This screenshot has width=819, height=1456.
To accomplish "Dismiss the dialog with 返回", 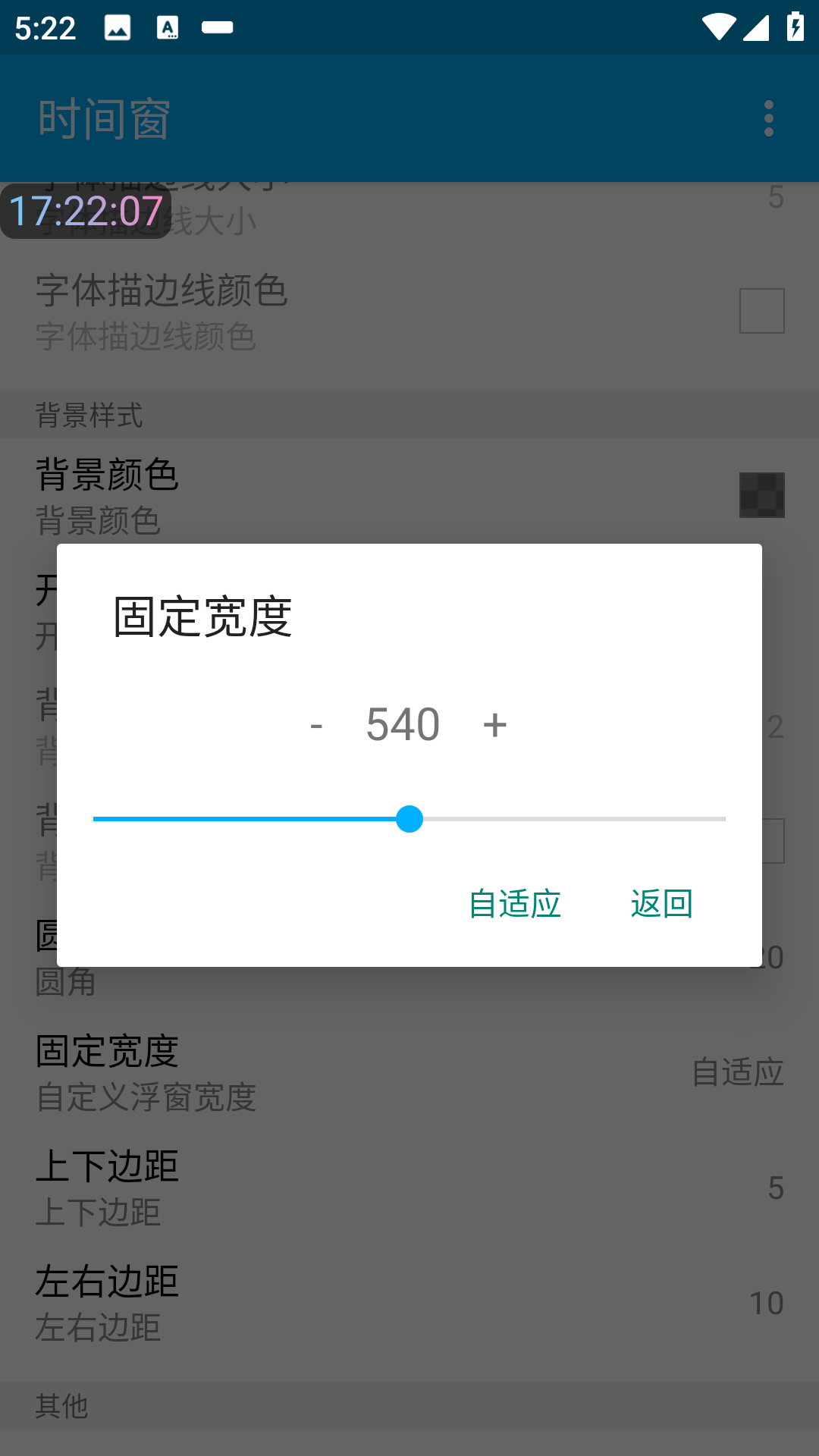I will [661, 904].
